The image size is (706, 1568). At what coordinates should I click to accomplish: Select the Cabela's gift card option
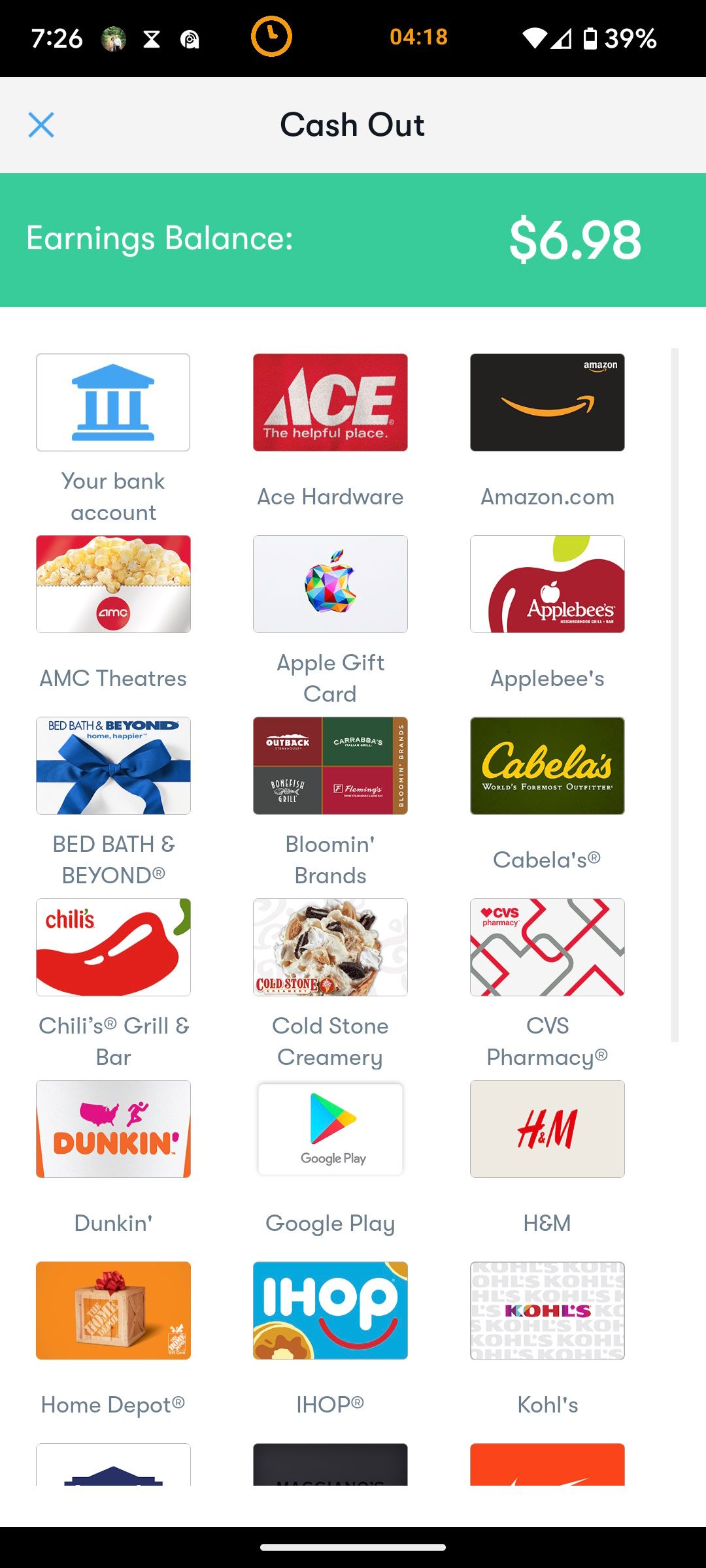(547, 766)
